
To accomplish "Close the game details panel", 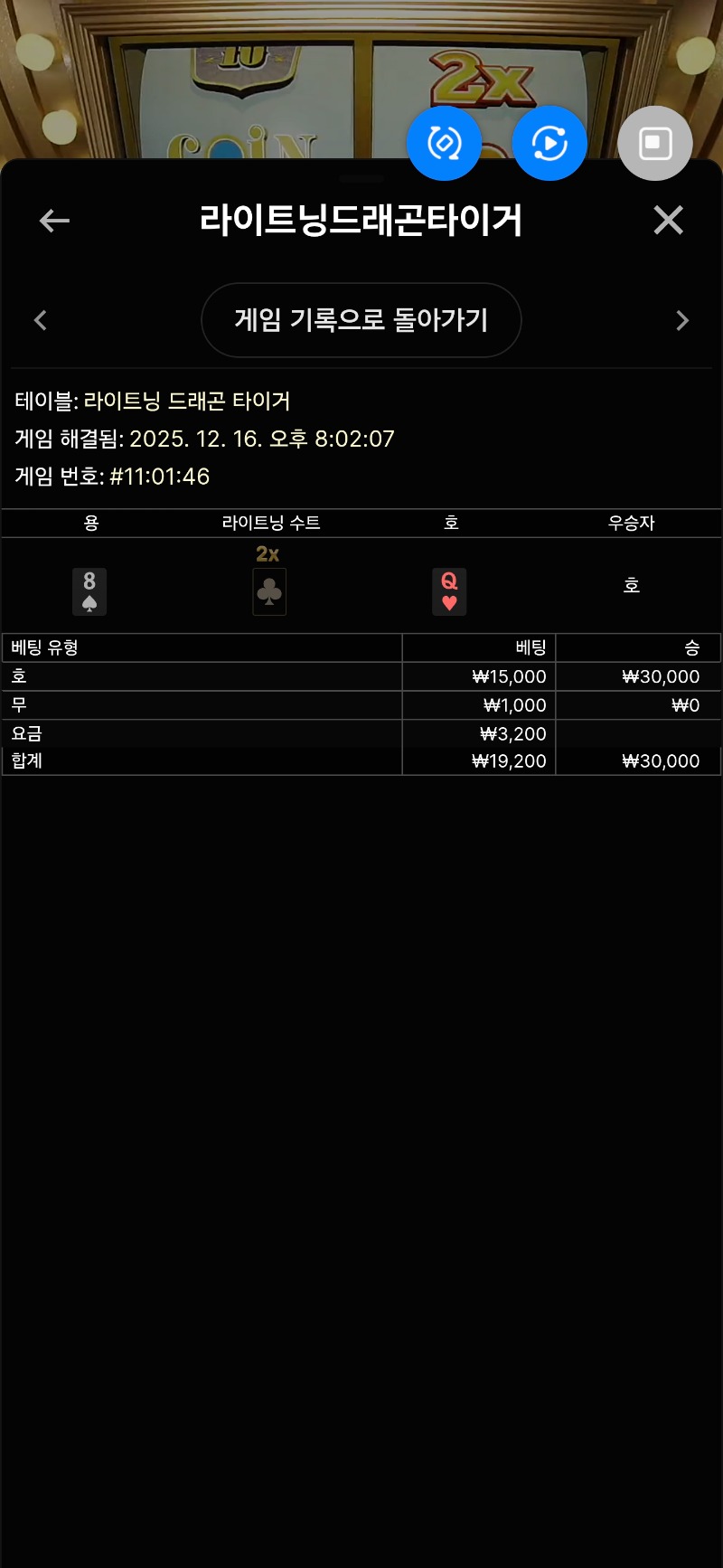I will tap(668, 220).
